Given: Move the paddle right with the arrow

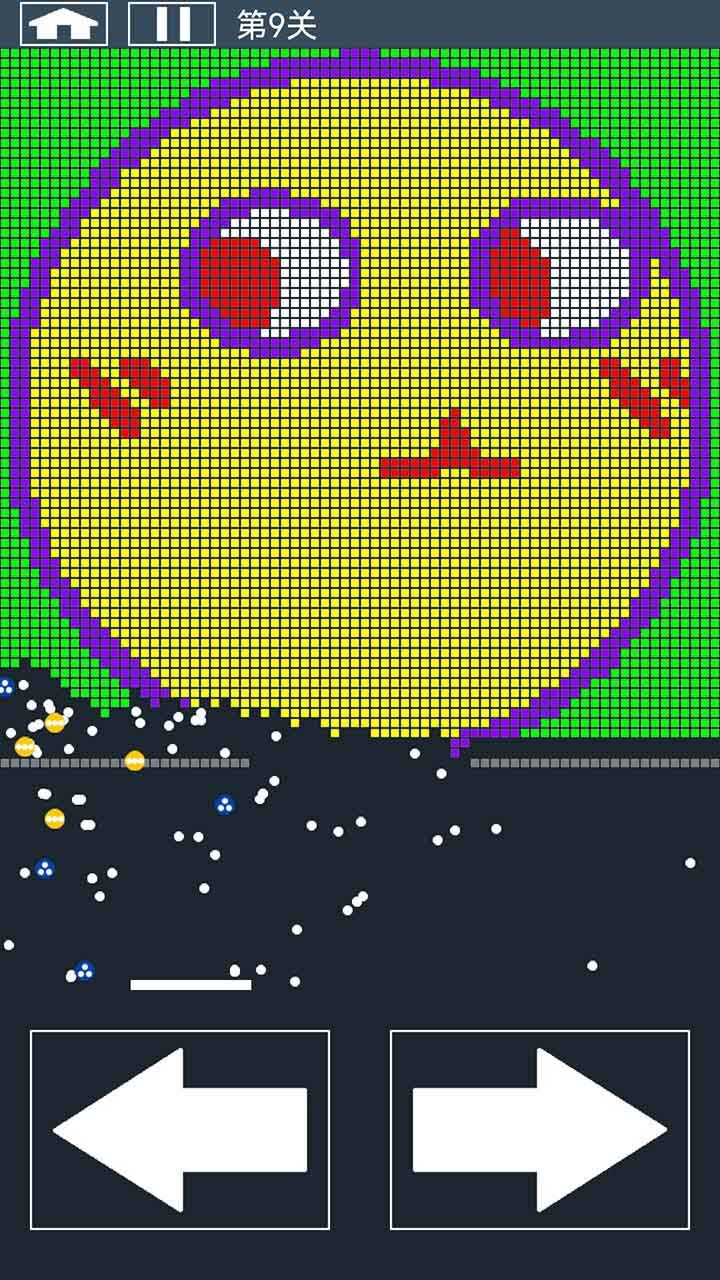Looking at the screenshot, I should 540,1129.
